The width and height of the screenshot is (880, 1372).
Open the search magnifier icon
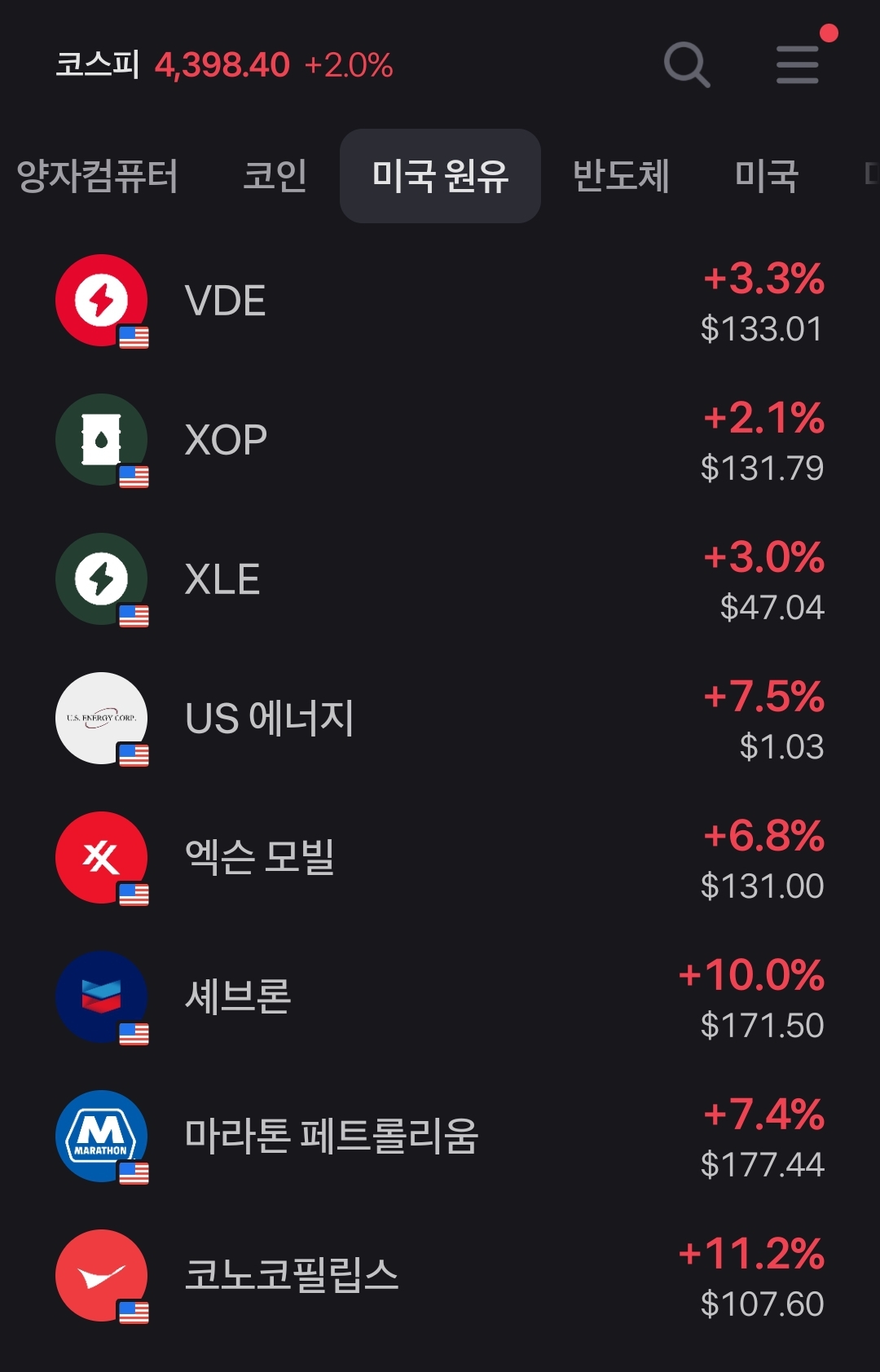[687, 64]
